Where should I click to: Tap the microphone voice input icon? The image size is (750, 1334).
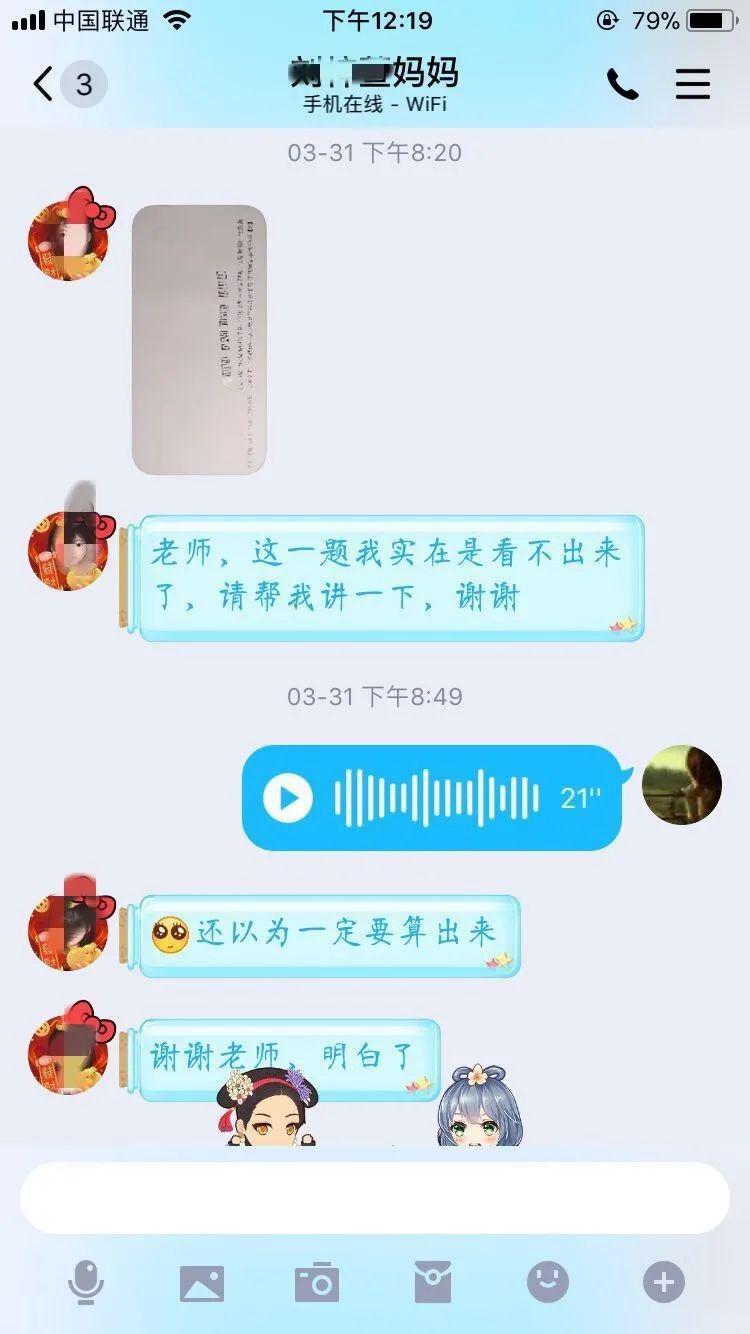click(x=86, y=1282)
